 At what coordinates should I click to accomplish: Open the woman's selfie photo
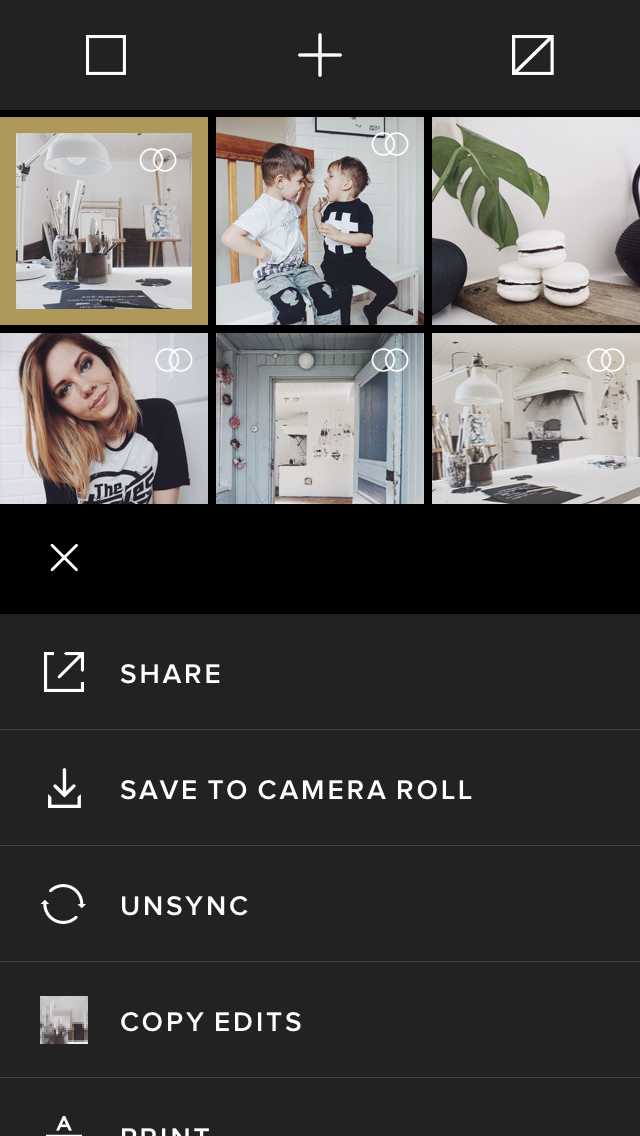tap(104, 419)
